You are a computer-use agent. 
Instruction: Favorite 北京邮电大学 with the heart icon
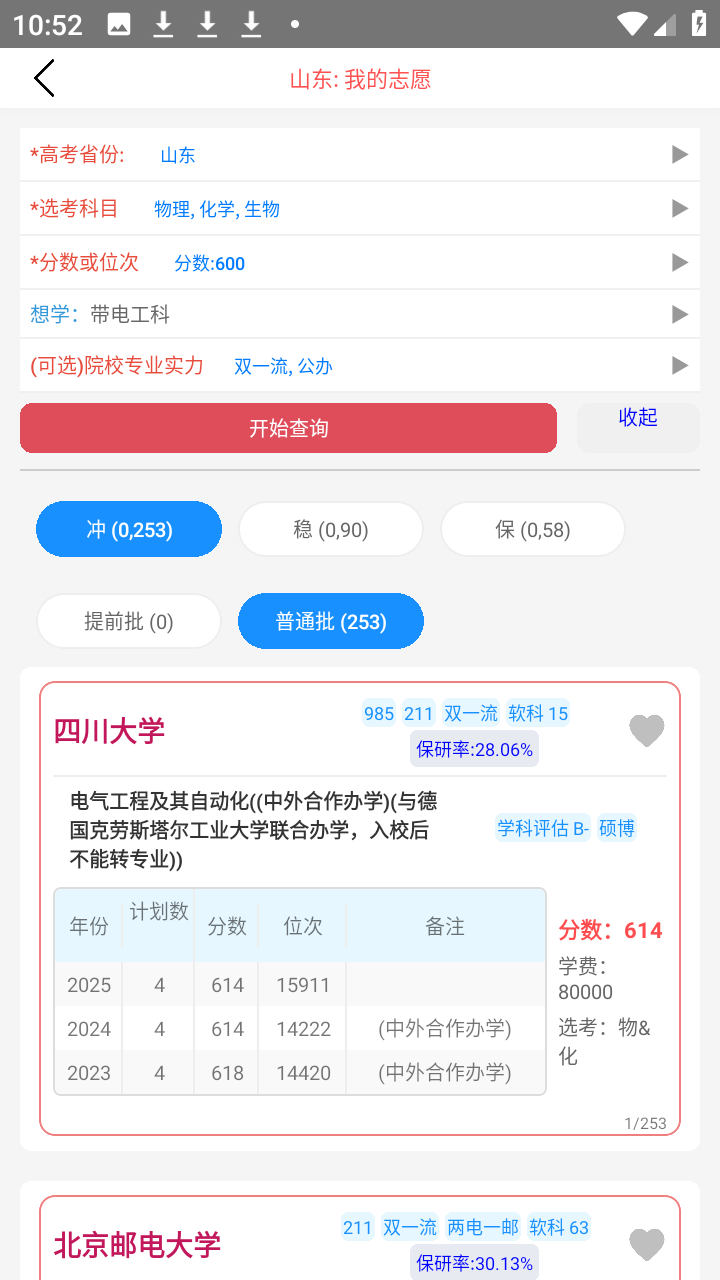647,1245
